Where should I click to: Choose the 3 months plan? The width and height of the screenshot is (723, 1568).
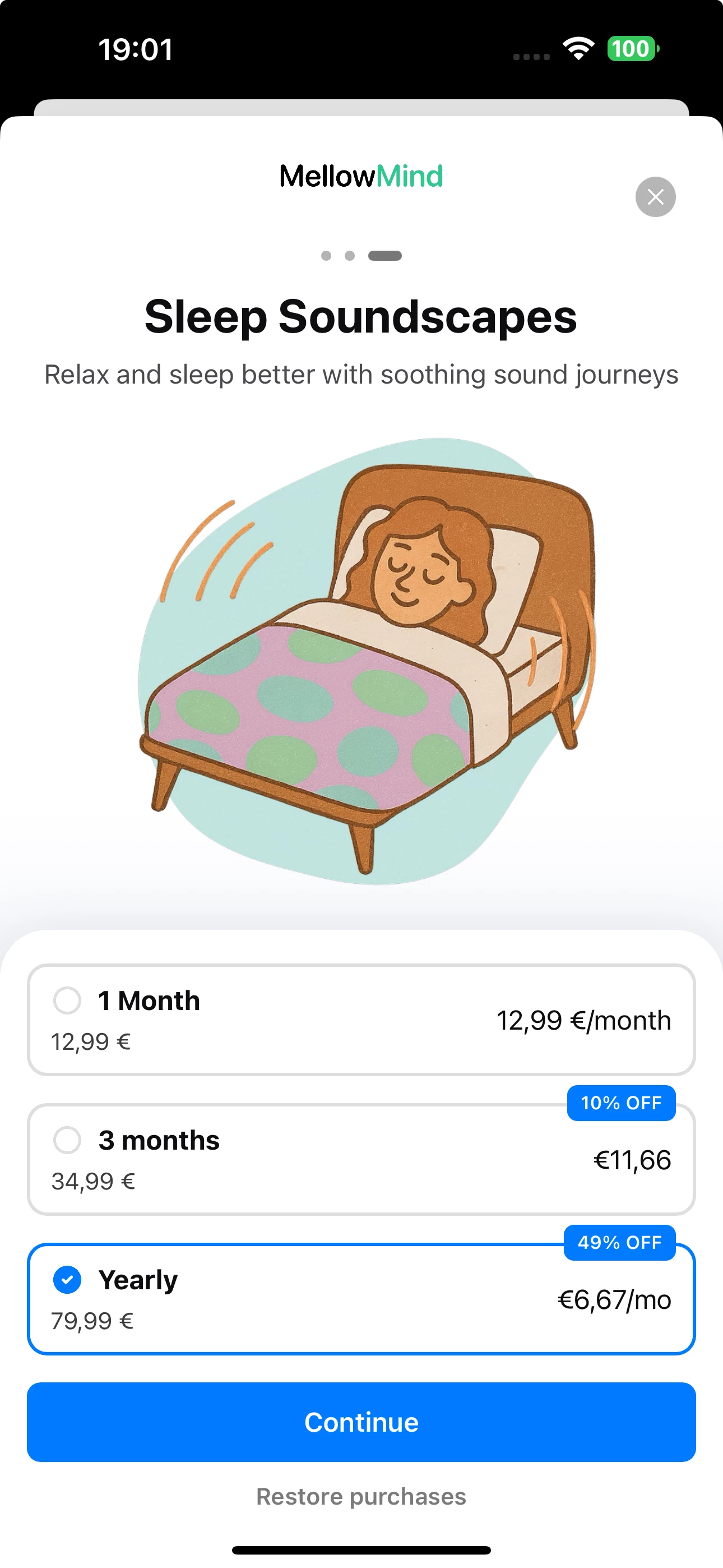pos(360,1159)
